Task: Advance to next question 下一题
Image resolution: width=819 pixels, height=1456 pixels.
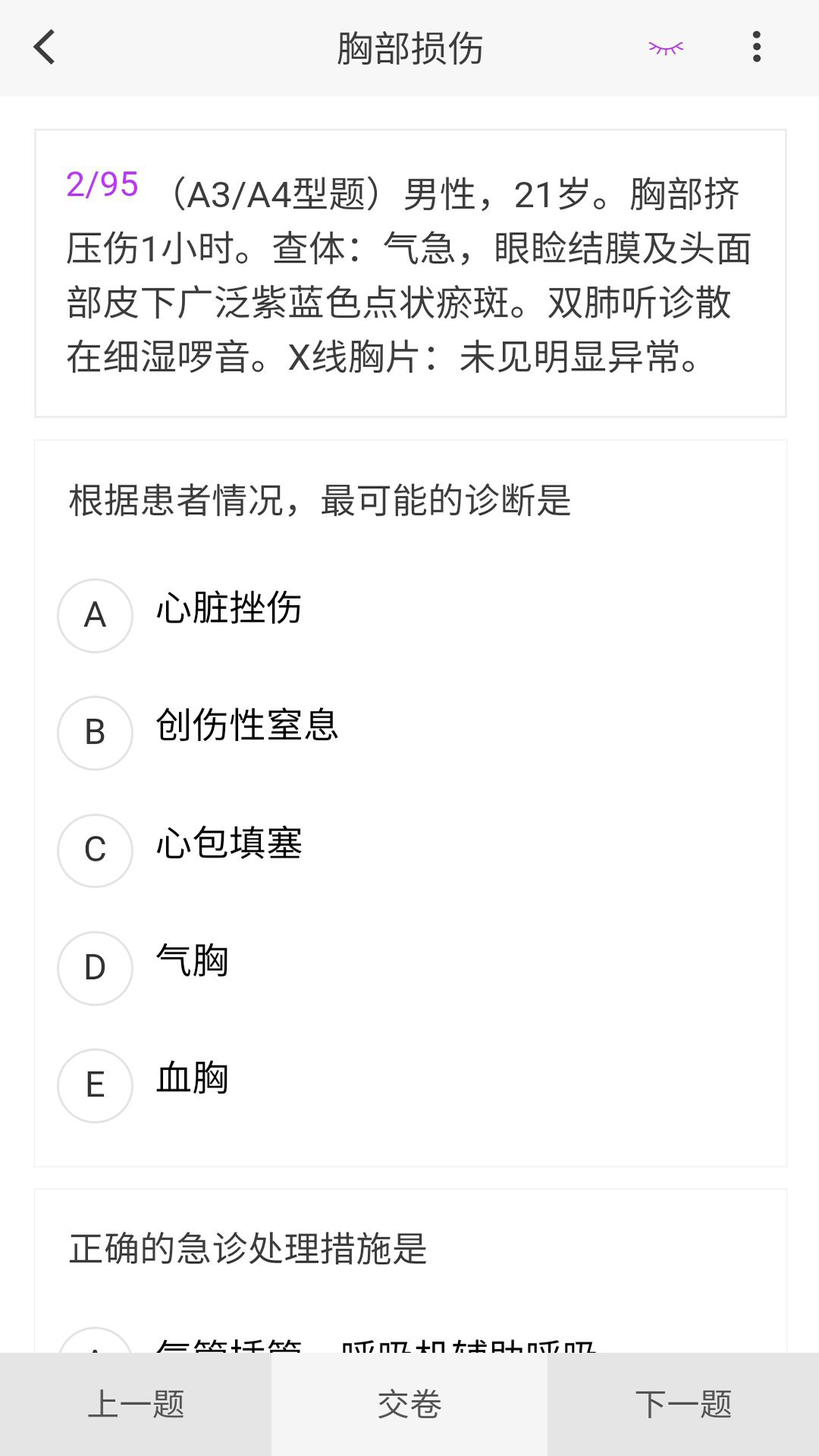Action: point(683,1404)
